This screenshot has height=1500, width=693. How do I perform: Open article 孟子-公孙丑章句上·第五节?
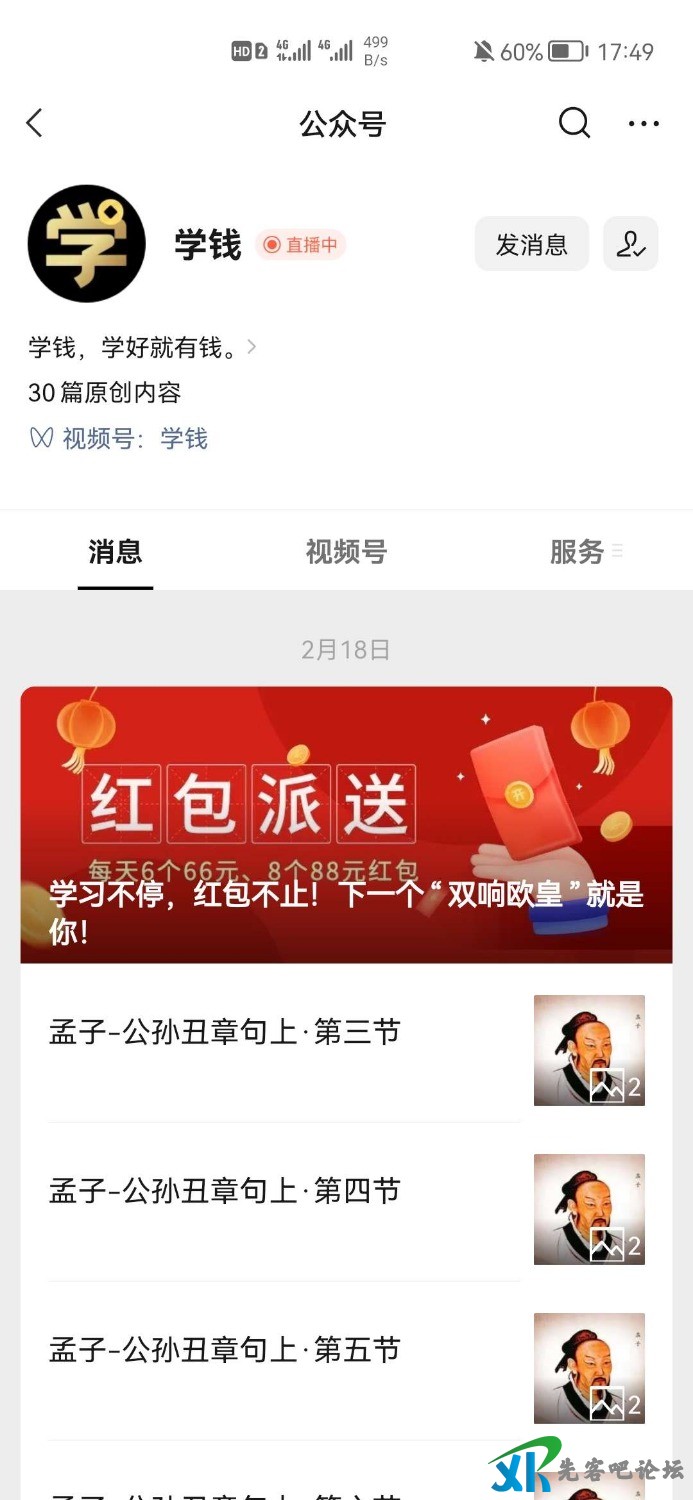[225, 1350]
